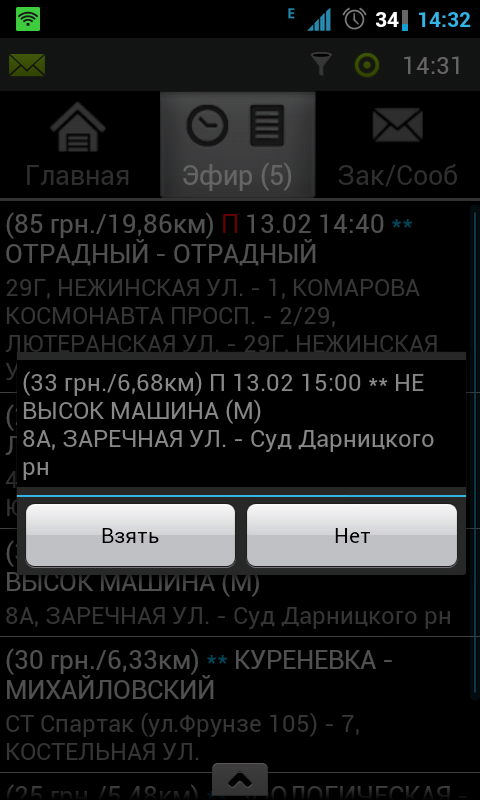
Task: Select the Эфир (5) tab
Action: (x=237, y=145)
